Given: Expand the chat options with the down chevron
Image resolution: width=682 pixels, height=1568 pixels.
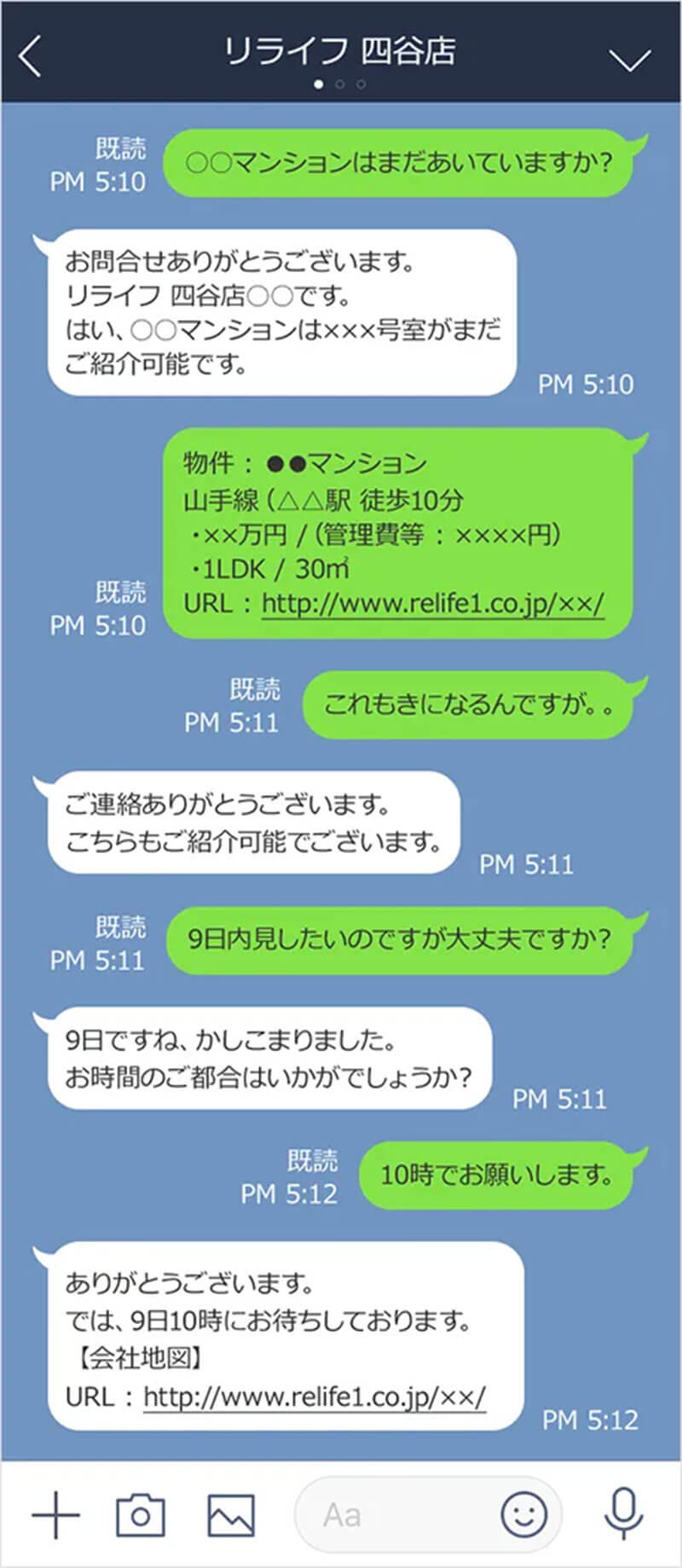Looking at the screenshot, I should coord(628,60).
